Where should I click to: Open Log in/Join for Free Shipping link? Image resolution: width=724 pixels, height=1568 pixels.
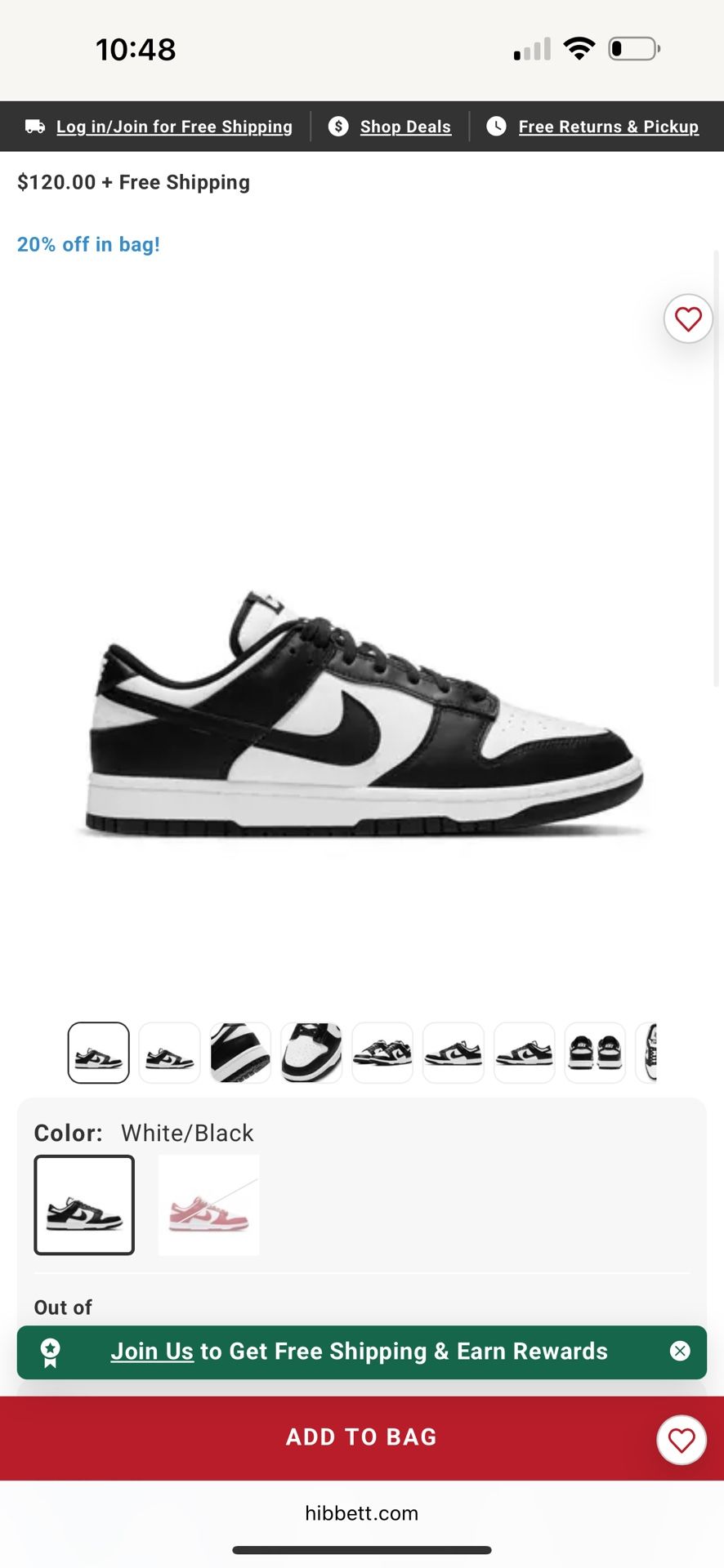pos(173,127)
